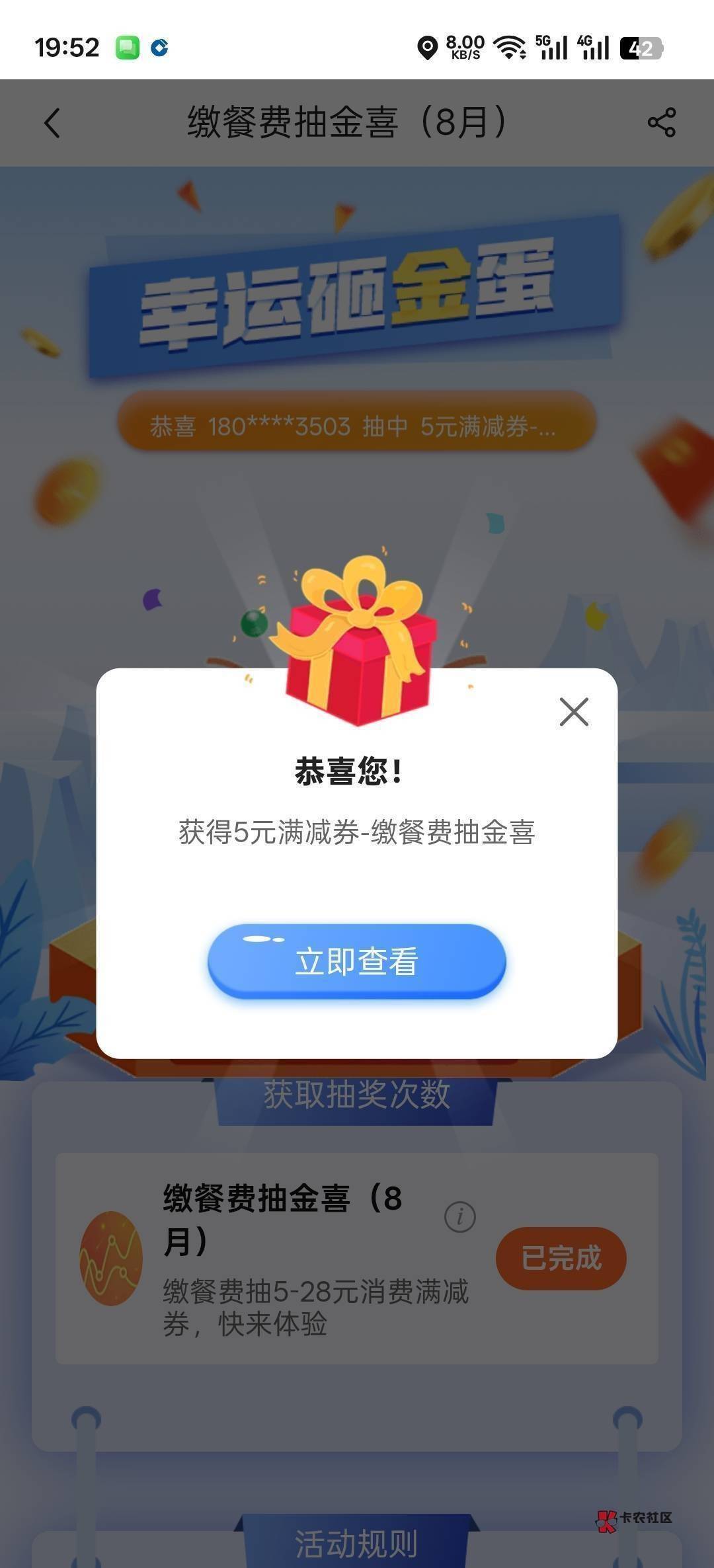Tap the 立即查看 button
This screenshot has width=714, height=1568.
pos(357,961)
